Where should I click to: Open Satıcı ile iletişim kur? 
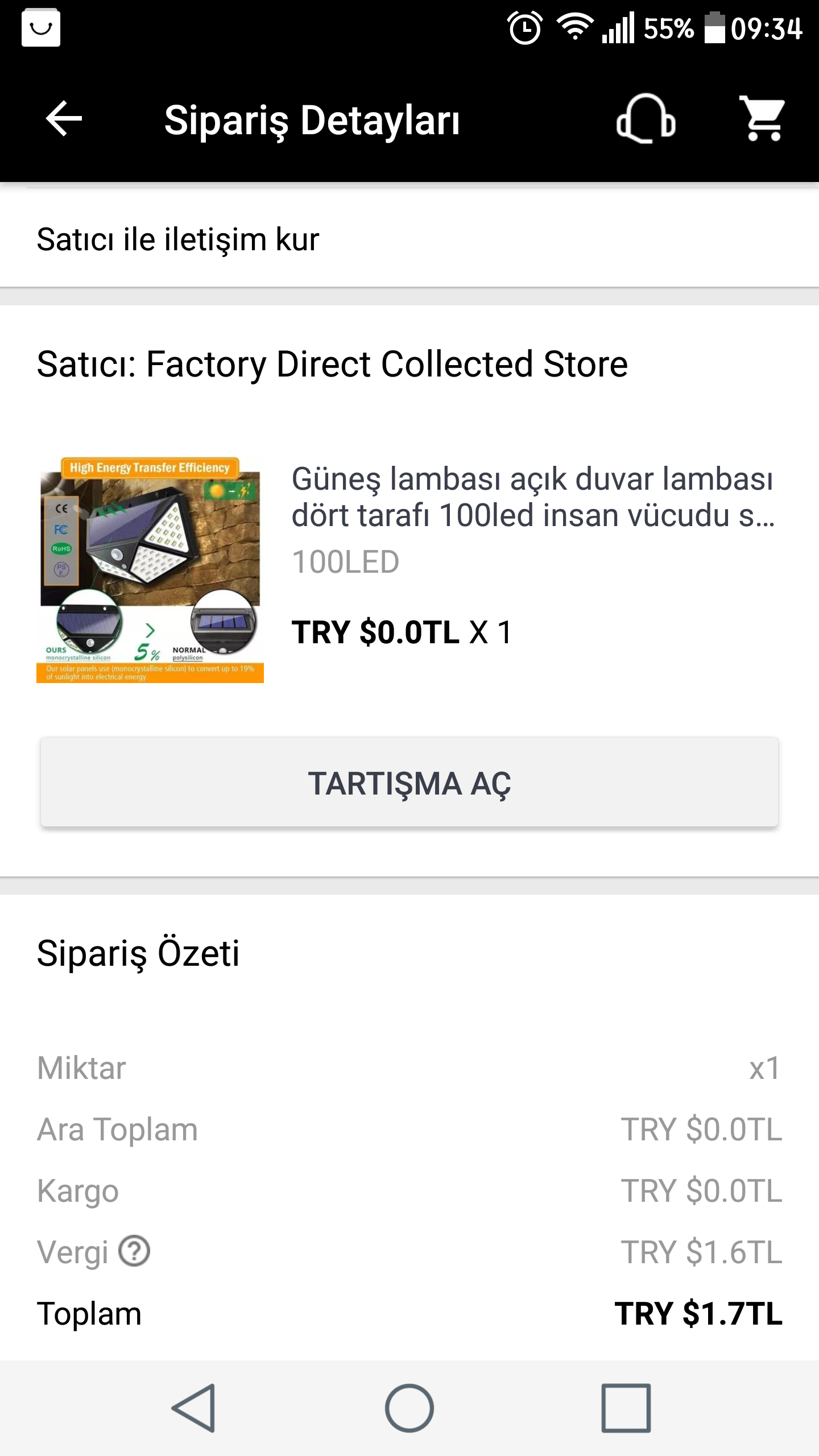(x=177, y=239)
